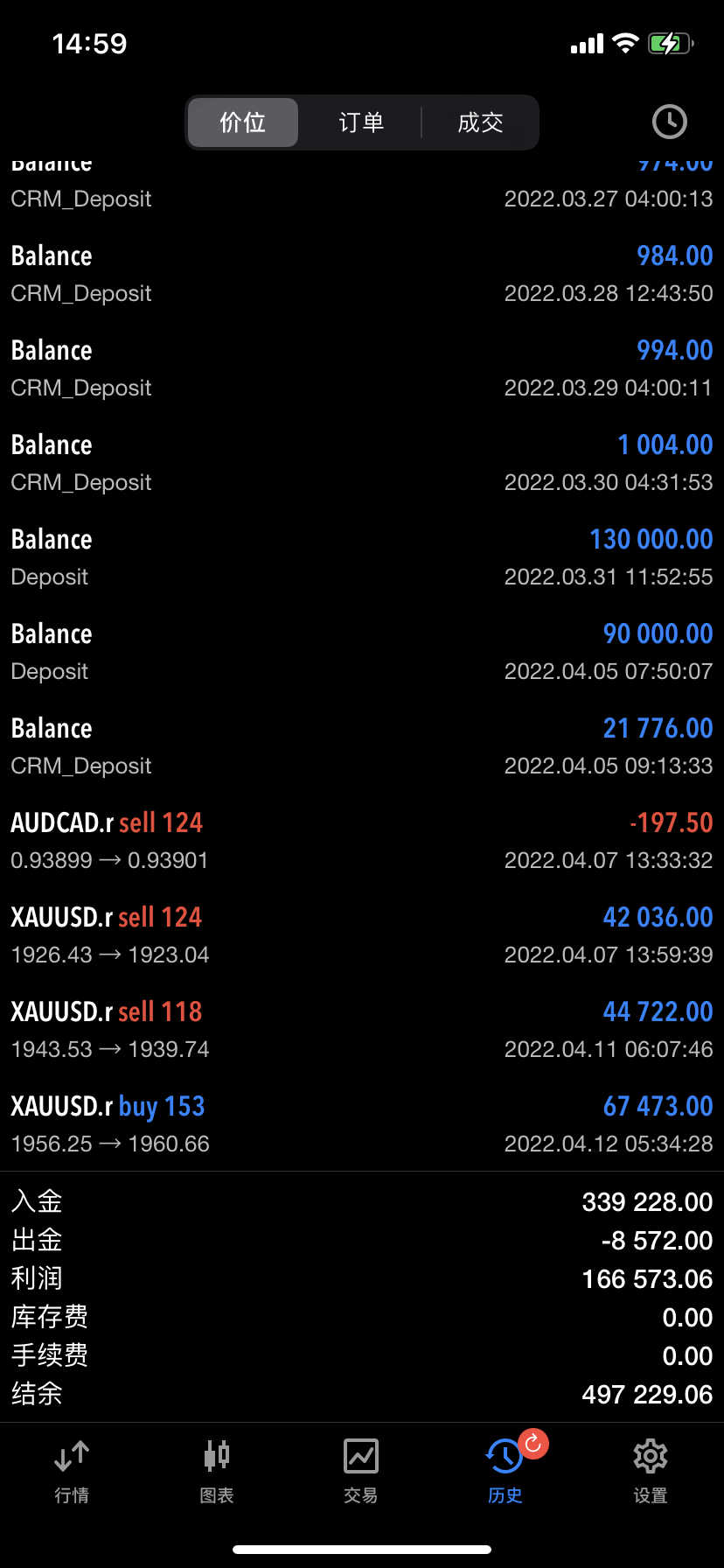Open the 130 000.00 Deposit balance entry

click(x=362, y=556)
